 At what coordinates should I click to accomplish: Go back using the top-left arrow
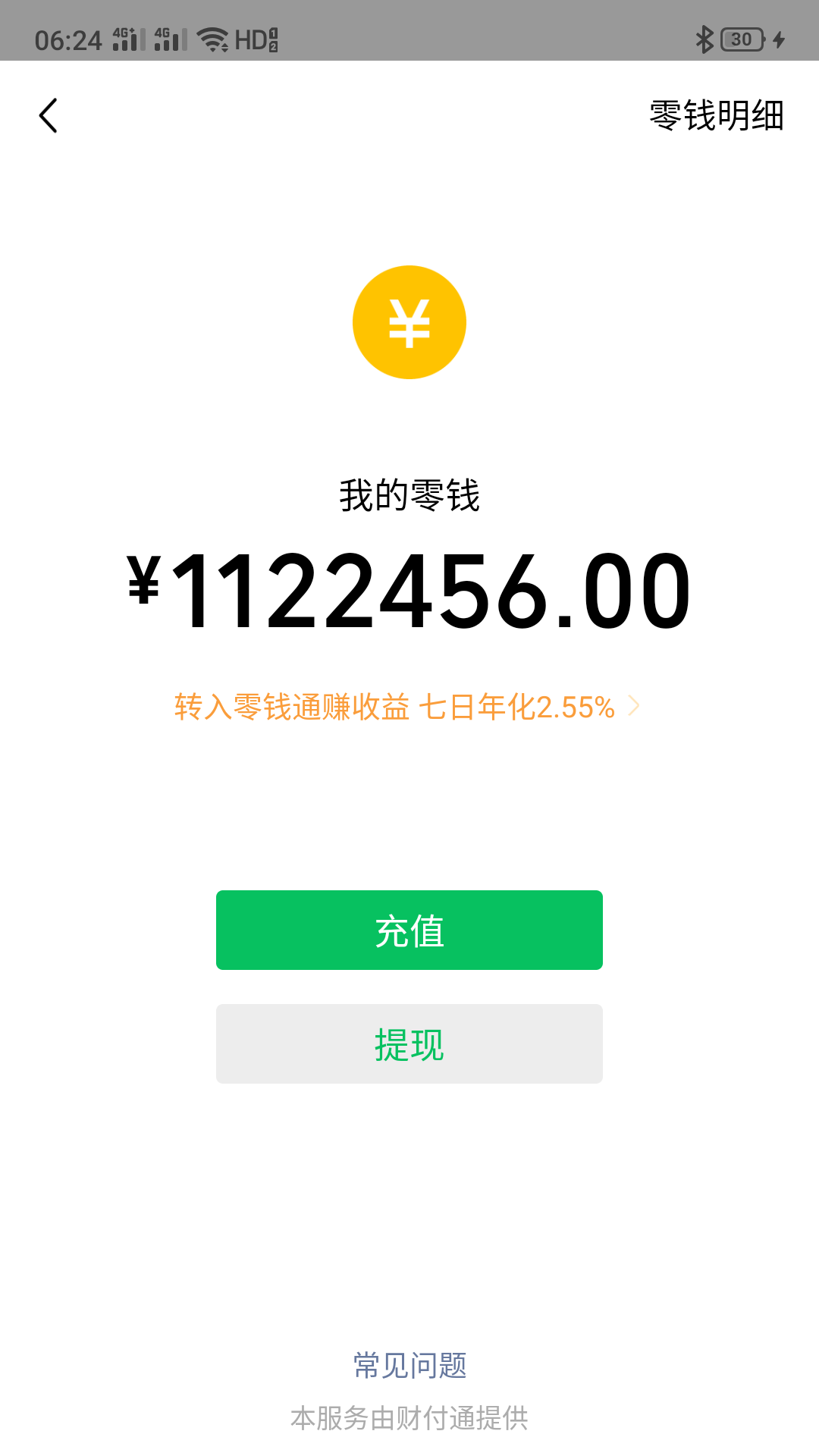(49, 116)
